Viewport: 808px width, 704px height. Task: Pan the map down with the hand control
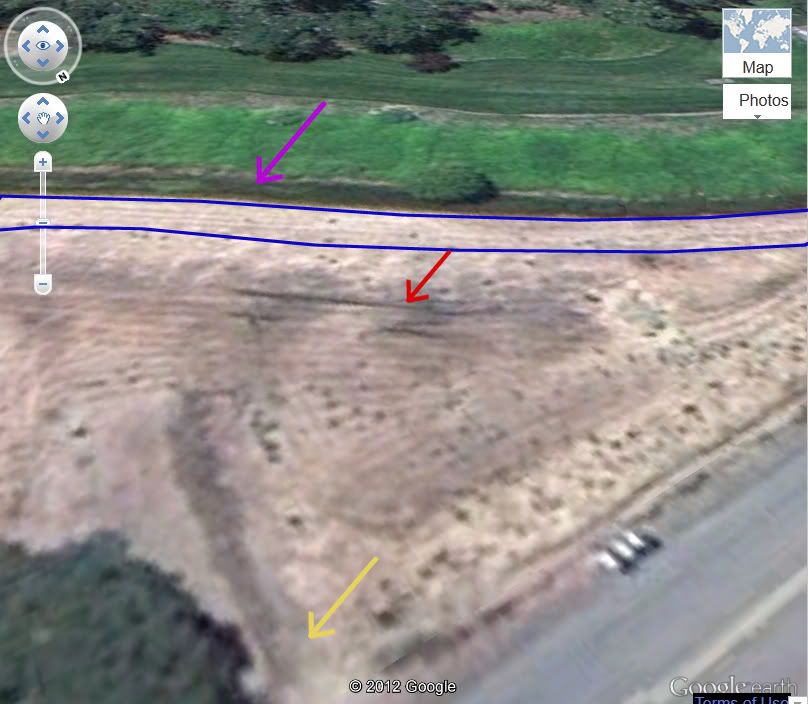tap(43, 134)
